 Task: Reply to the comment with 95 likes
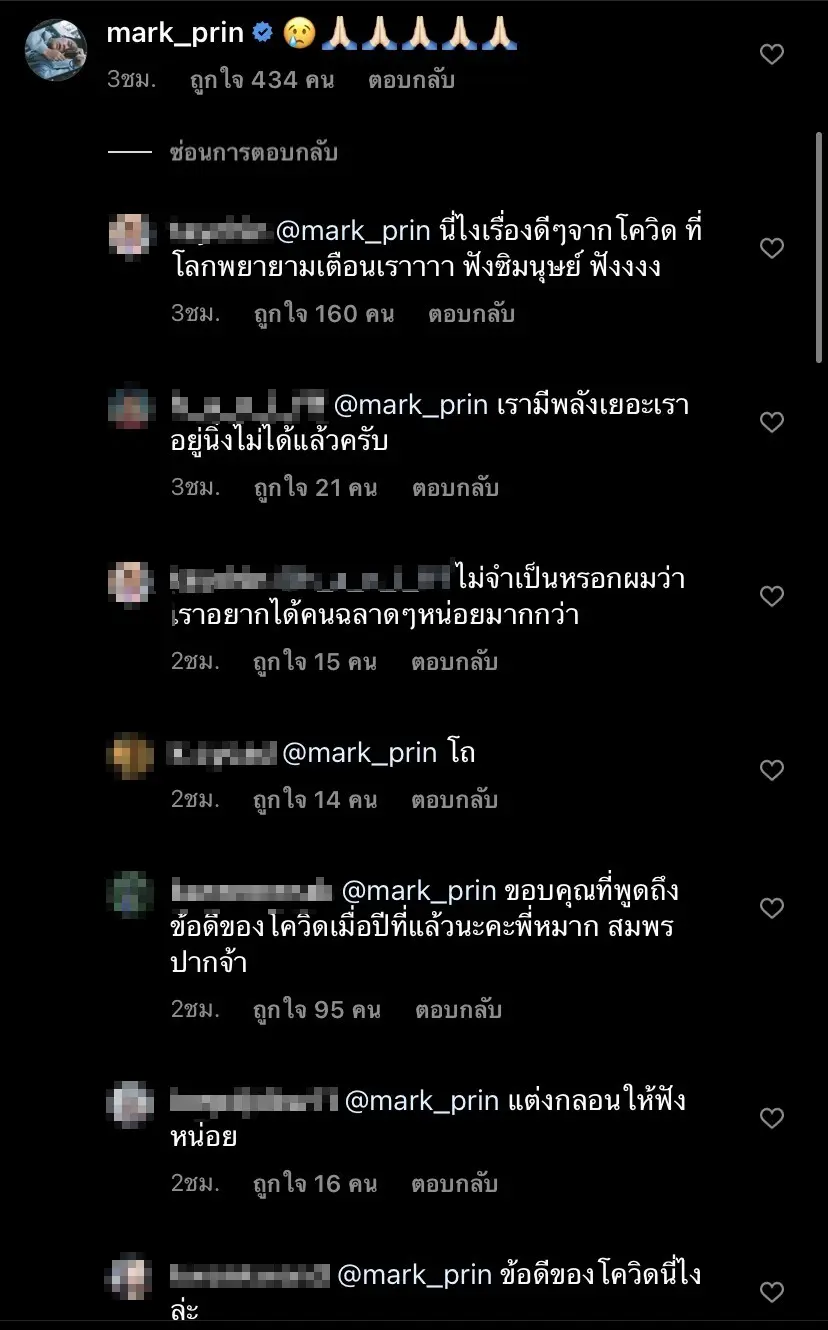[x=458, y=1010]
